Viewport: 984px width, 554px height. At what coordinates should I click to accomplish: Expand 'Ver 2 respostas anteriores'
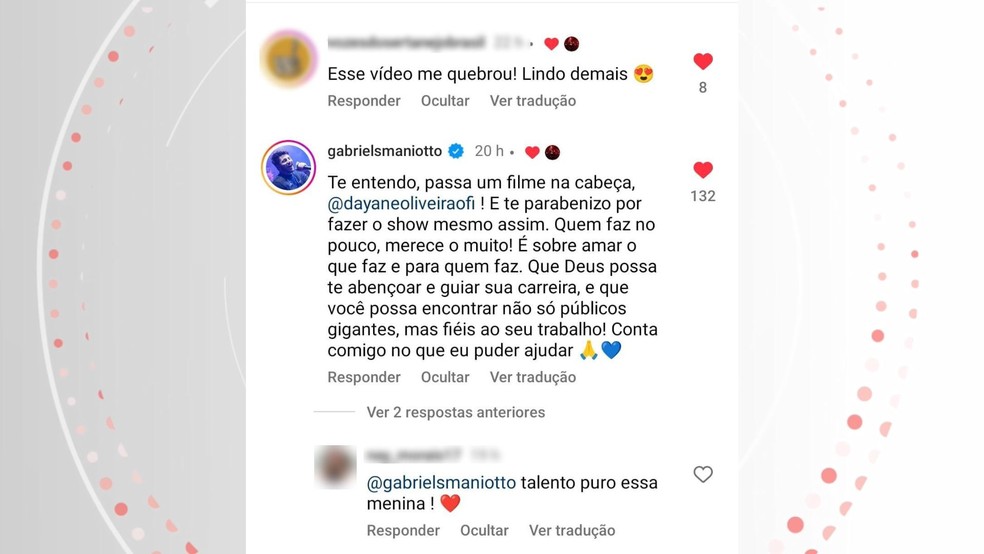pyautogui.click(x=455, y=412)
